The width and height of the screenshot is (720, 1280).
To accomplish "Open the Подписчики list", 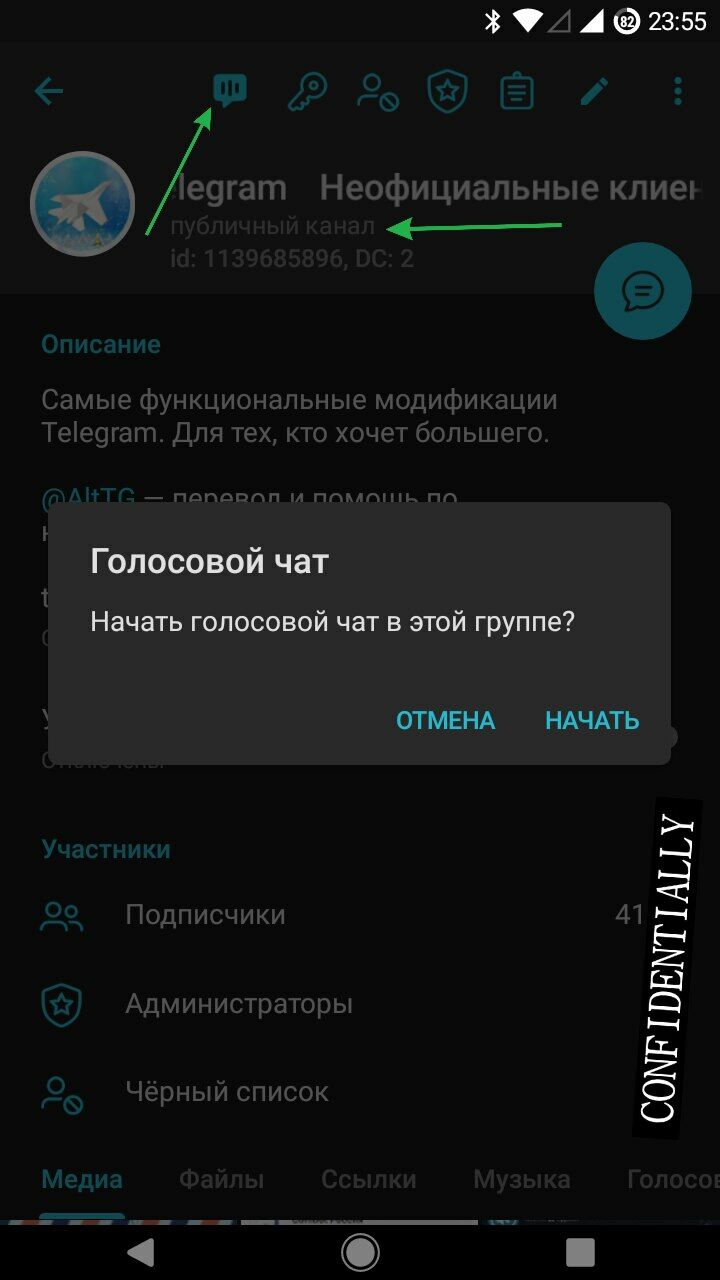I will coord(205,915).
